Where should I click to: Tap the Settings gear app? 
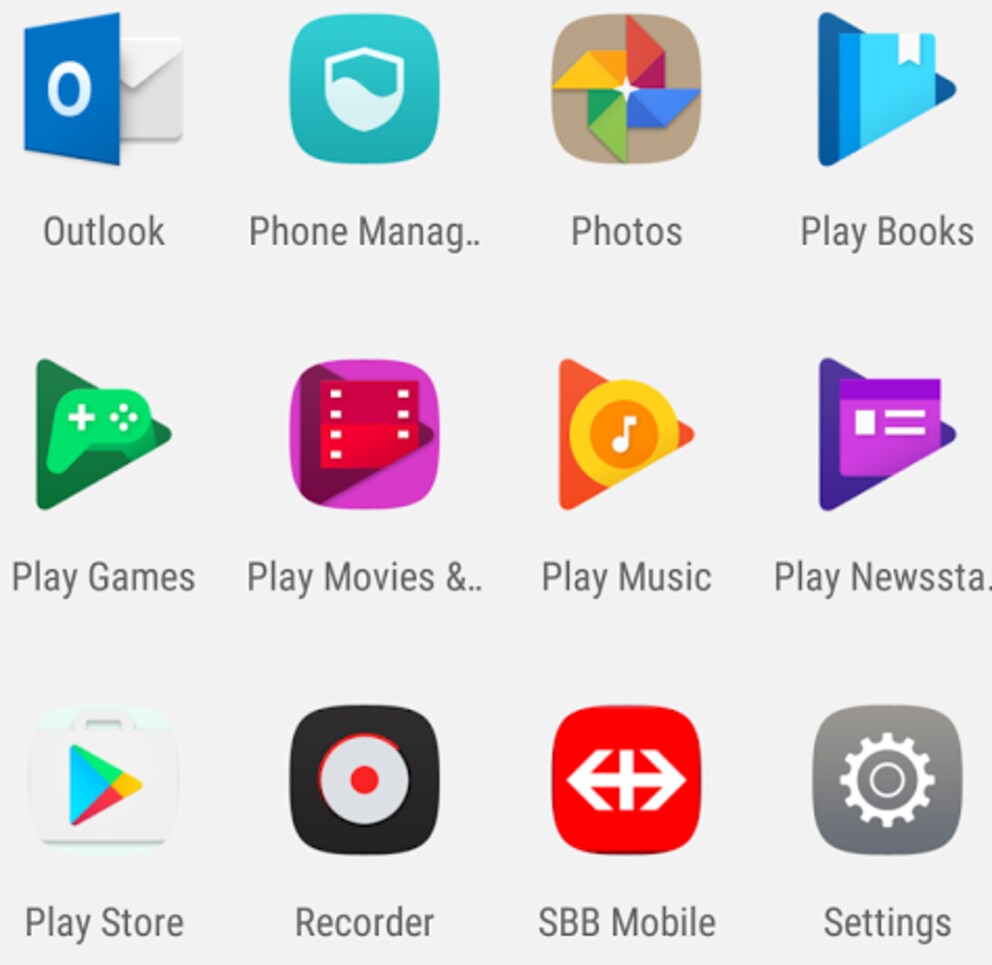click(886, 780)
